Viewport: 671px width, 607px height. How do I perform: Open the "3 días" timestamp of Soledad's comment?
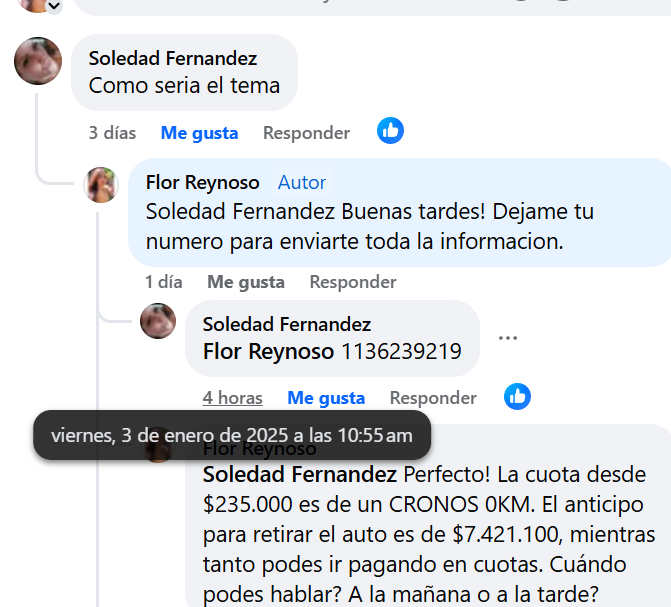point(112,132)
